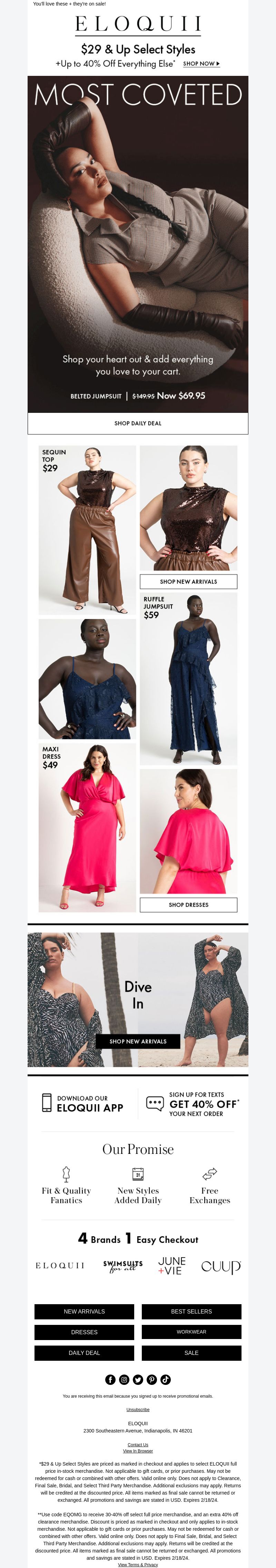This screenshot has width=276, height=1568.
Task: Open the Shop Dresses button
Action: 188,905
